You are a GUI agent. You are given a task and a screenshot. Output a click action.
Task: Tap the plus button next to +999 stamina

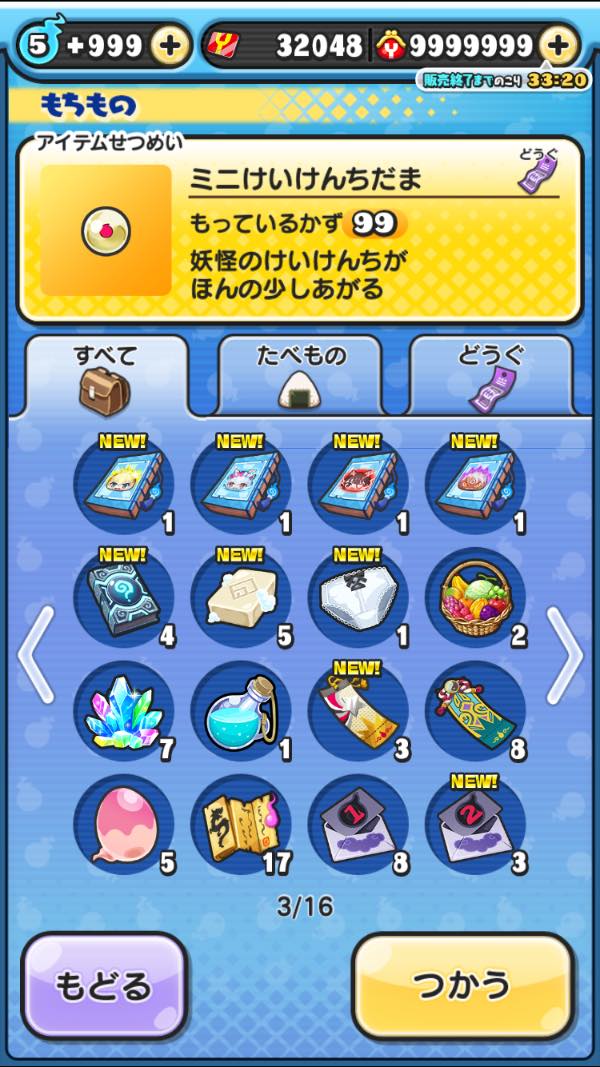click(x=170, y=45)
